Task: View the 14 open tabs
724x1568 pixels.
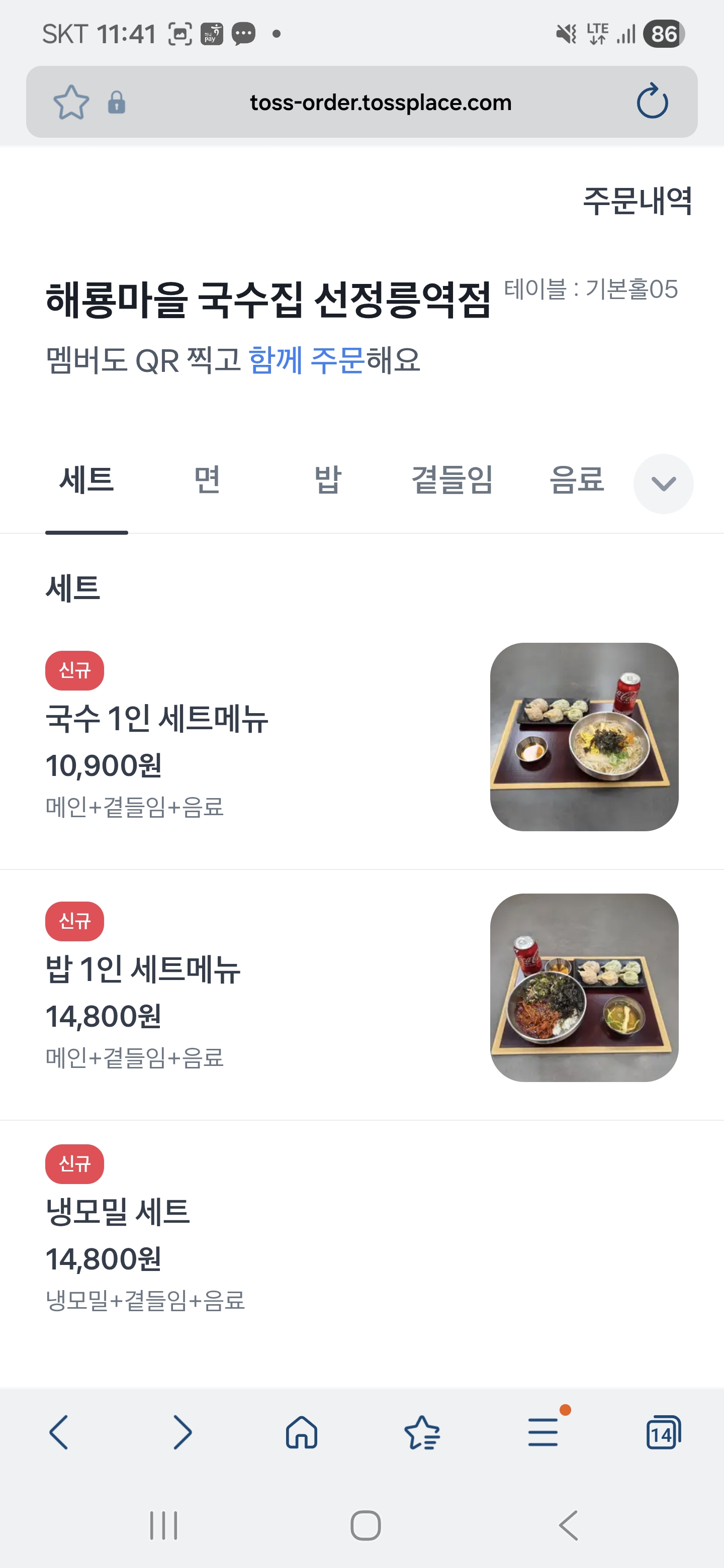Action: tap(663, 1432)
